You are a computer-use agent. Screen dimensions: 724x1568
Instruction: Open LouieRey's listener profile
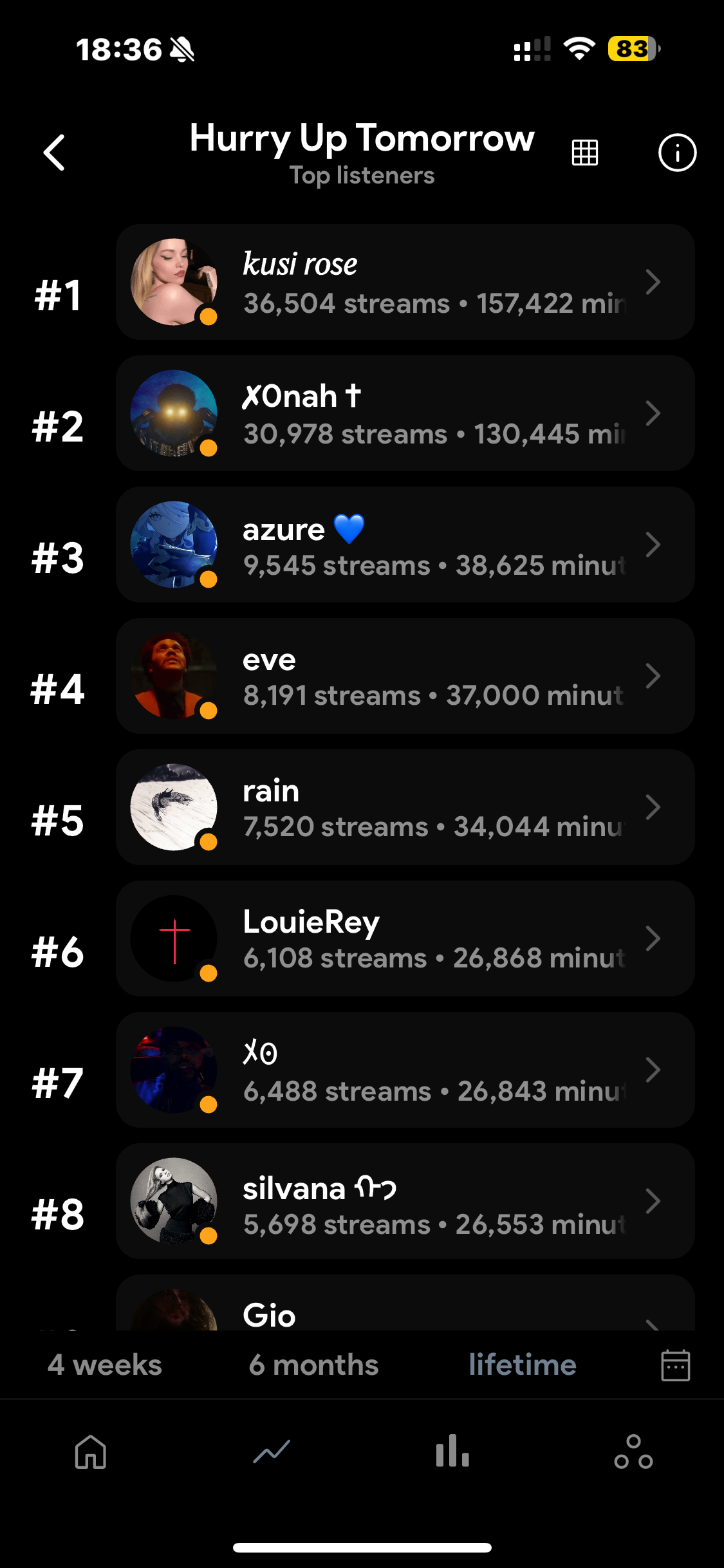point(405,938)
